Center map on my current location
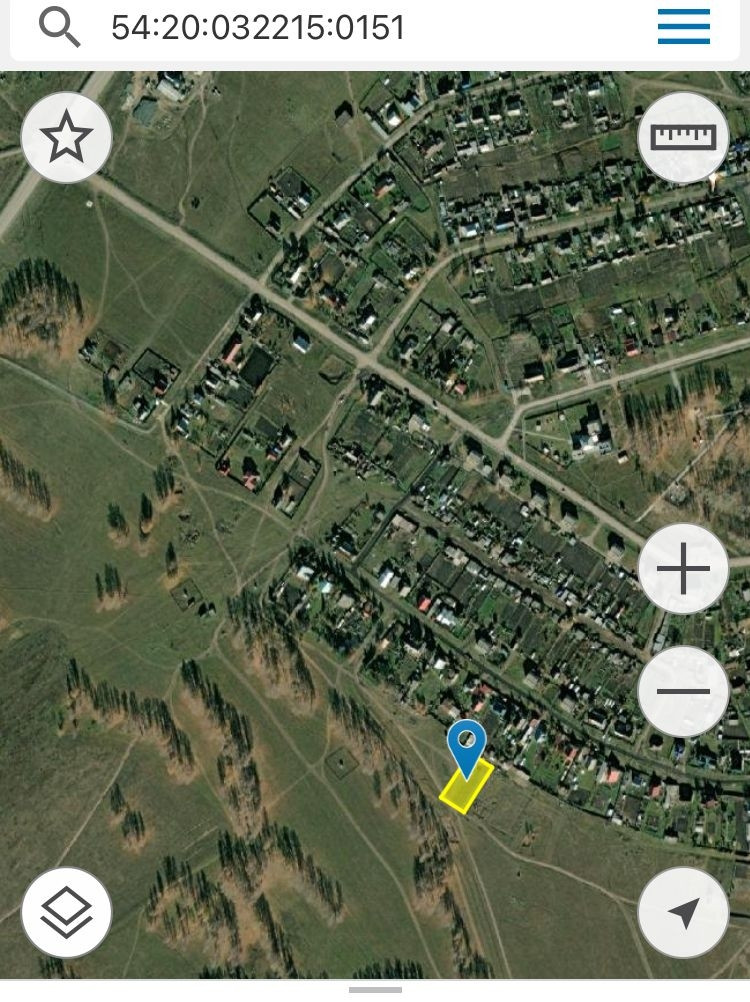This screenshot has width=750, height=1002. (x=684, y=912)
